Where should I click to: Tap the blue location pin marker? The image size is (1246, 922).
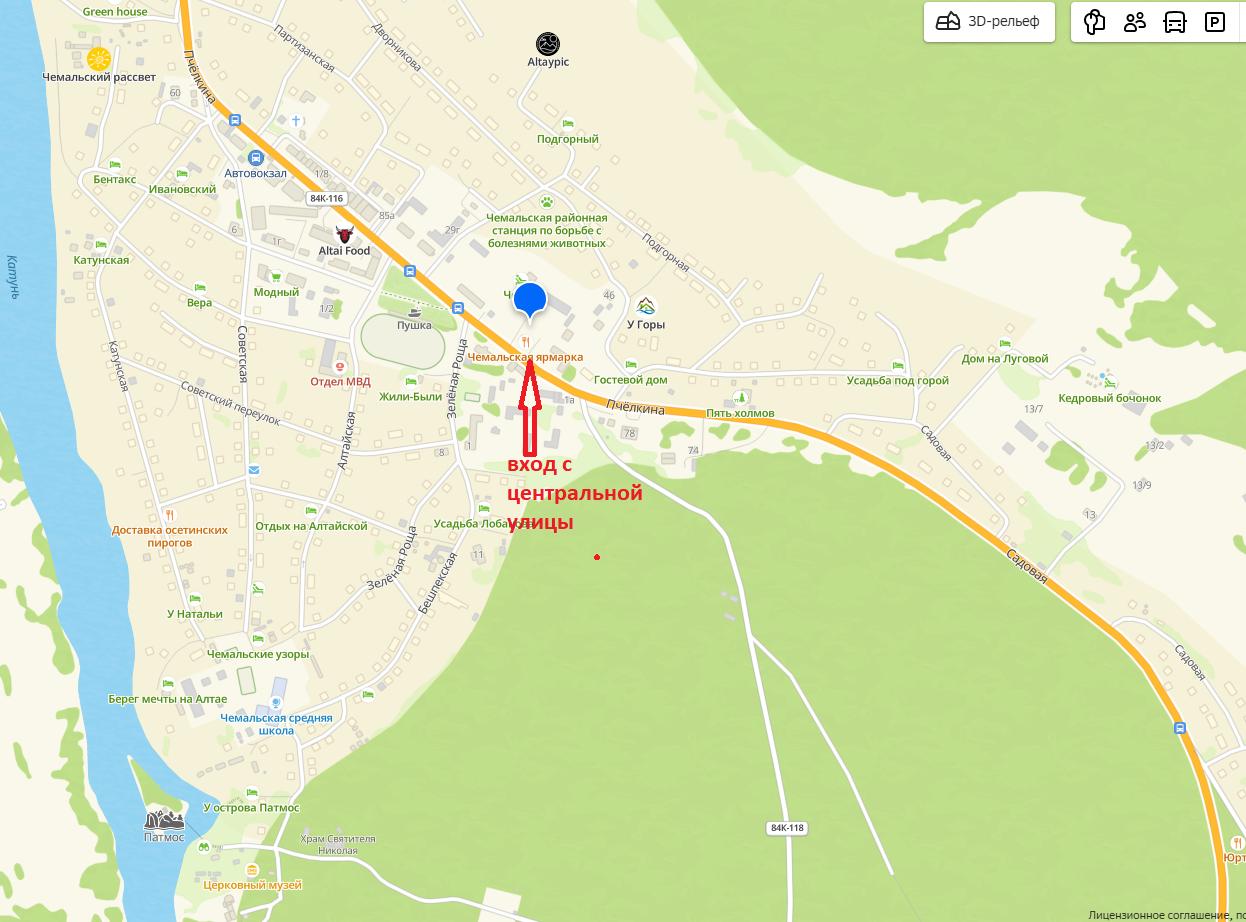tap(530, 299)
